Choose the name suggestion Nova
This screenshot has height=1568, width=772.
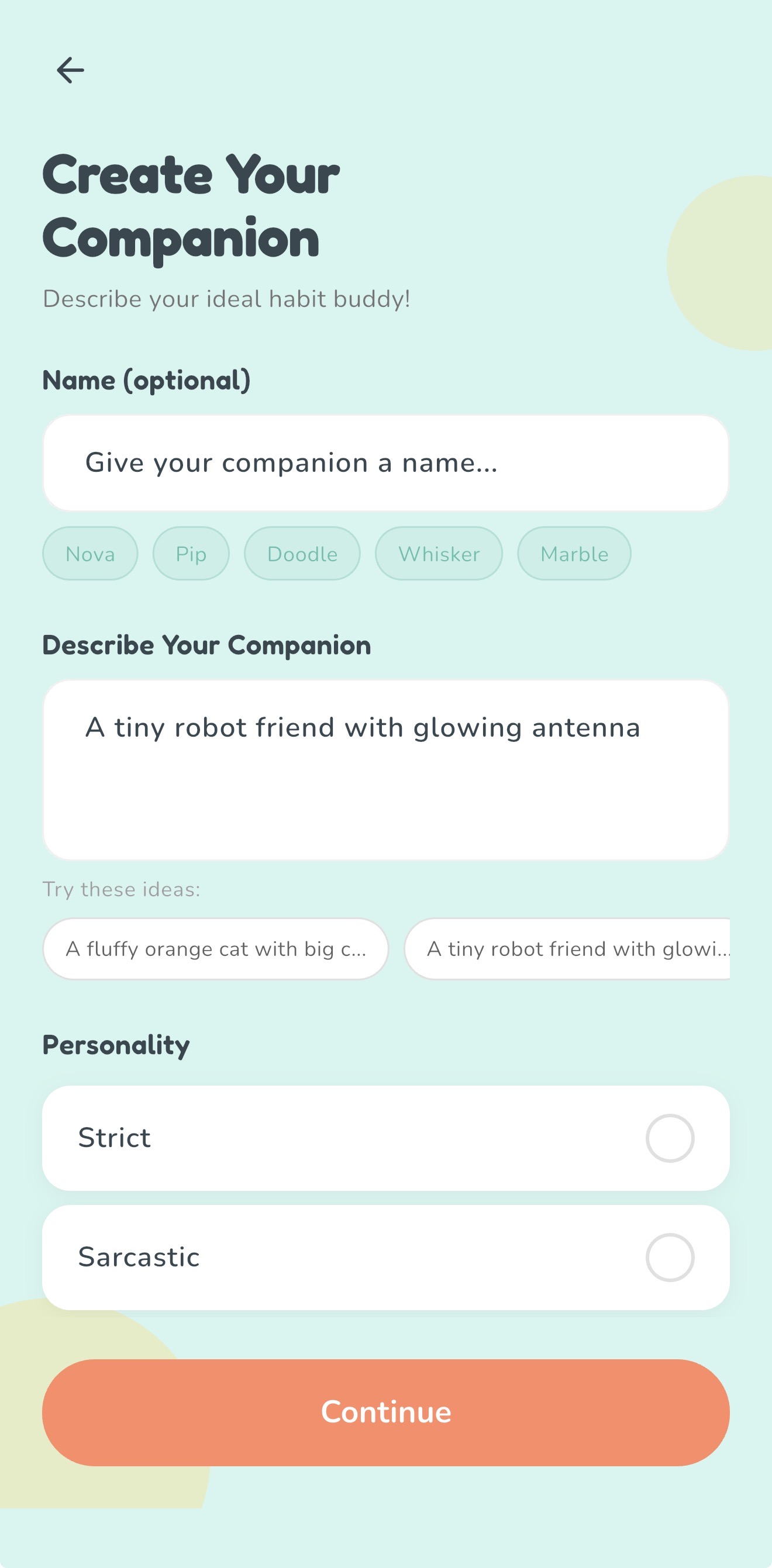pyautogui.click(x=89, y=553)
